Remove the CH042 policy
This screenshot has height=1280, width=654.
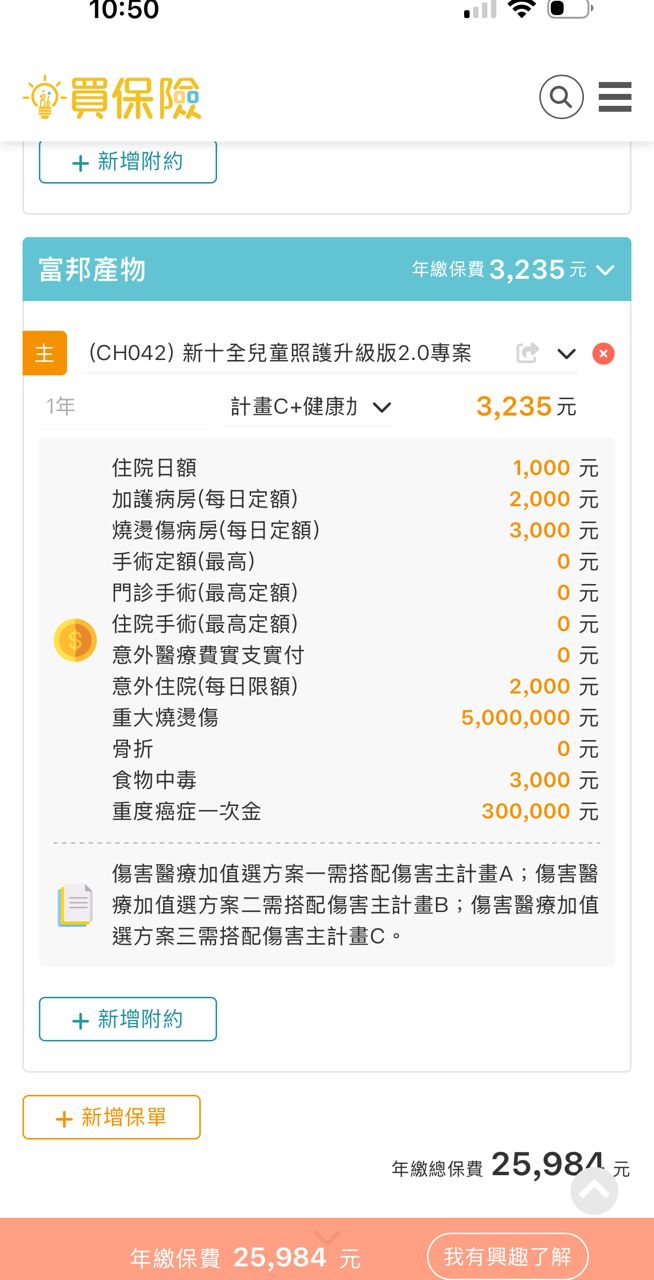pos(603,354)
